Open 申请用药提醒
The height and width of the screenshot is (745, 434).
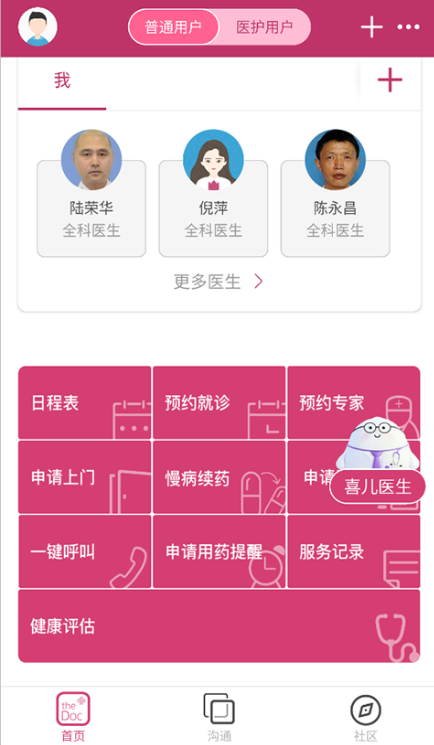[x=219, y=552]
